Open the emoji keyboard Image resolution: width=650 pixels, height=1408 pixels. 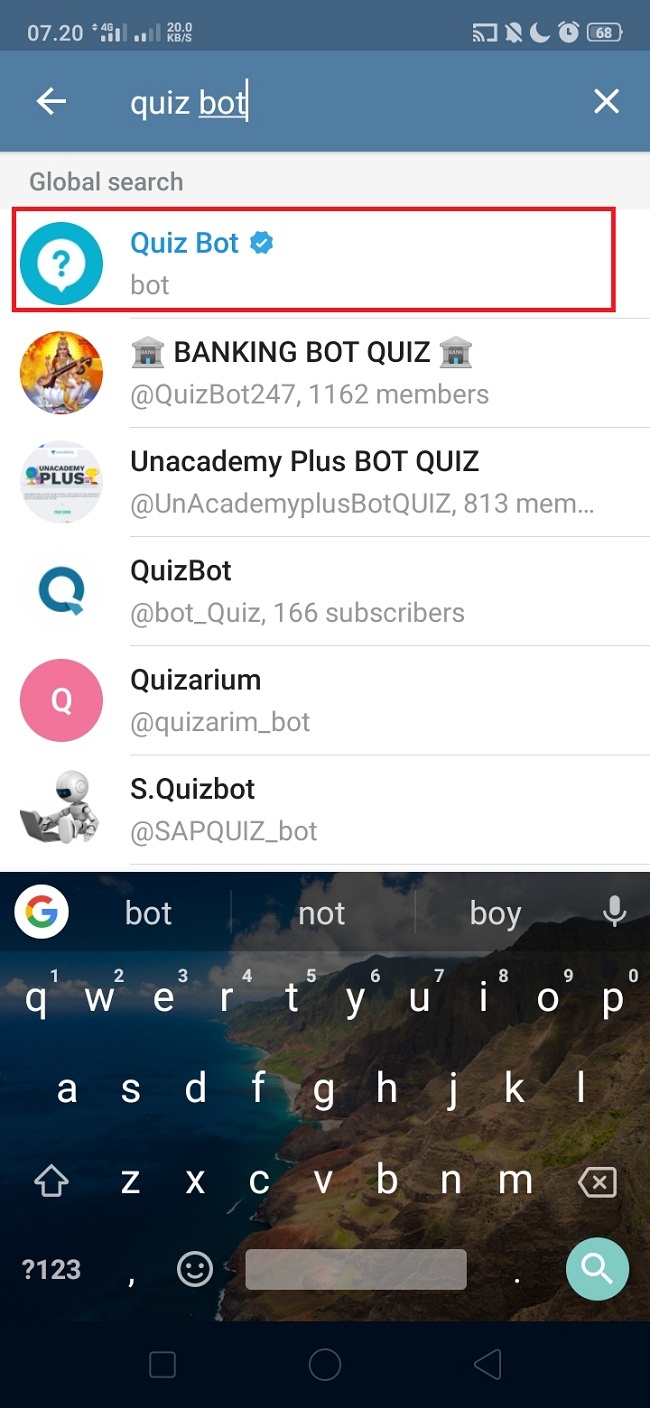click(195, 1269)
